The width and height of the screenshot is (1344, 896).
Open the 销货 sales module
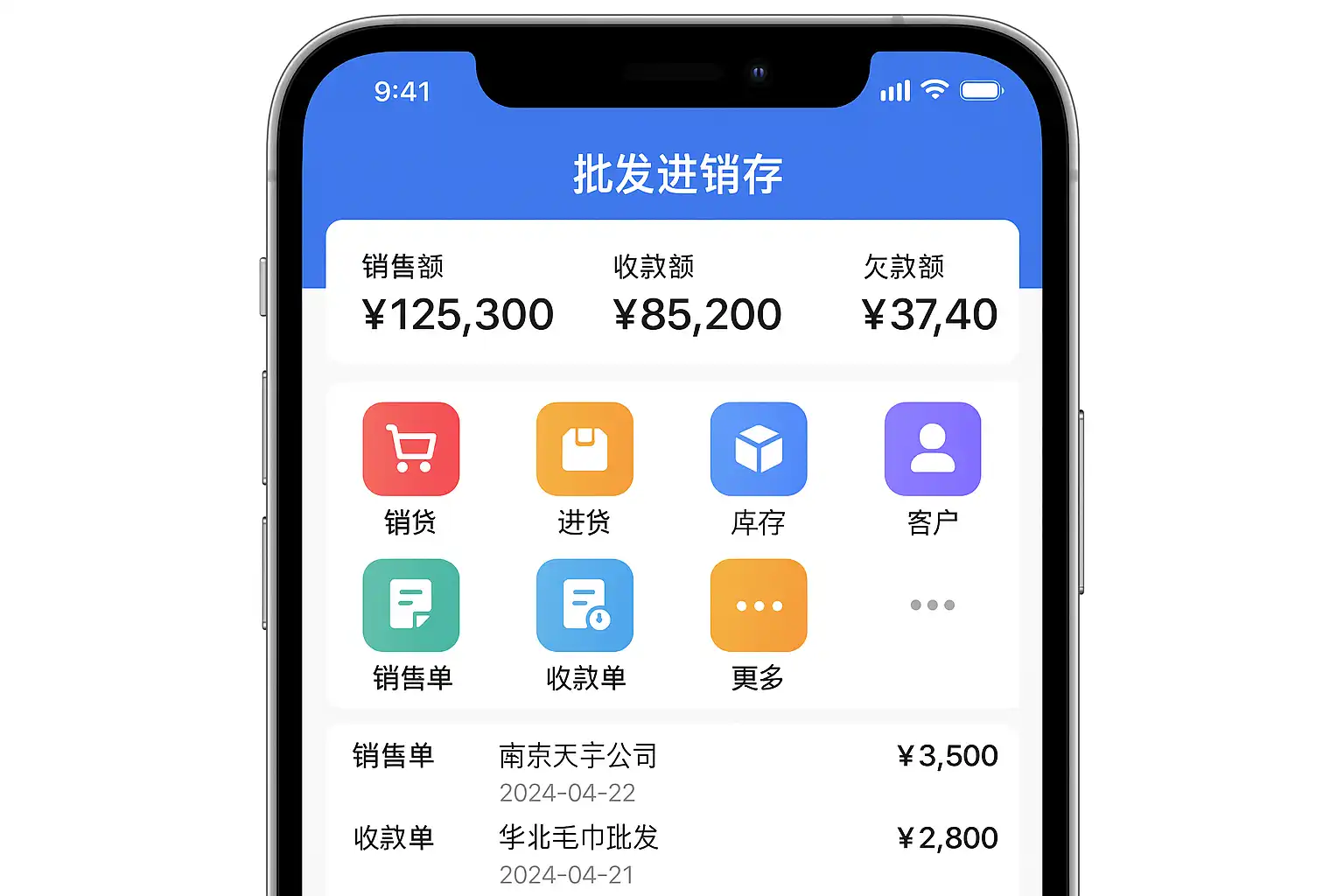(410, 450)
